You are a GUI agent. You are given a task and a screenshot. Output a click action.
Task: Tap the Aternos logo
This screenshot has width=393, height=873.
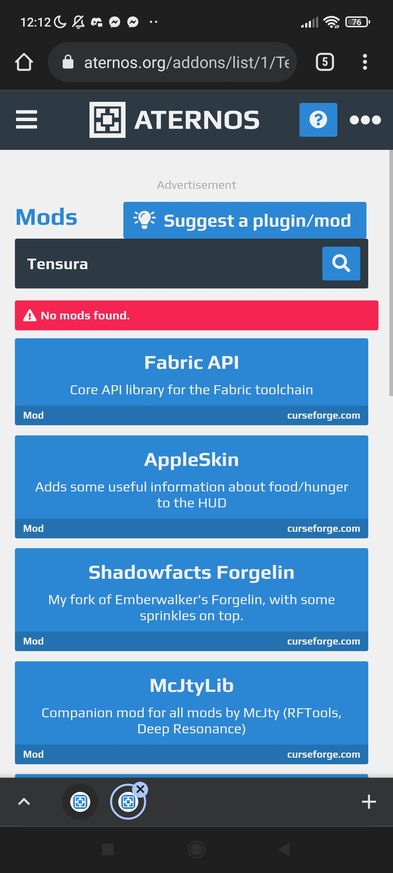click(174, 120)
